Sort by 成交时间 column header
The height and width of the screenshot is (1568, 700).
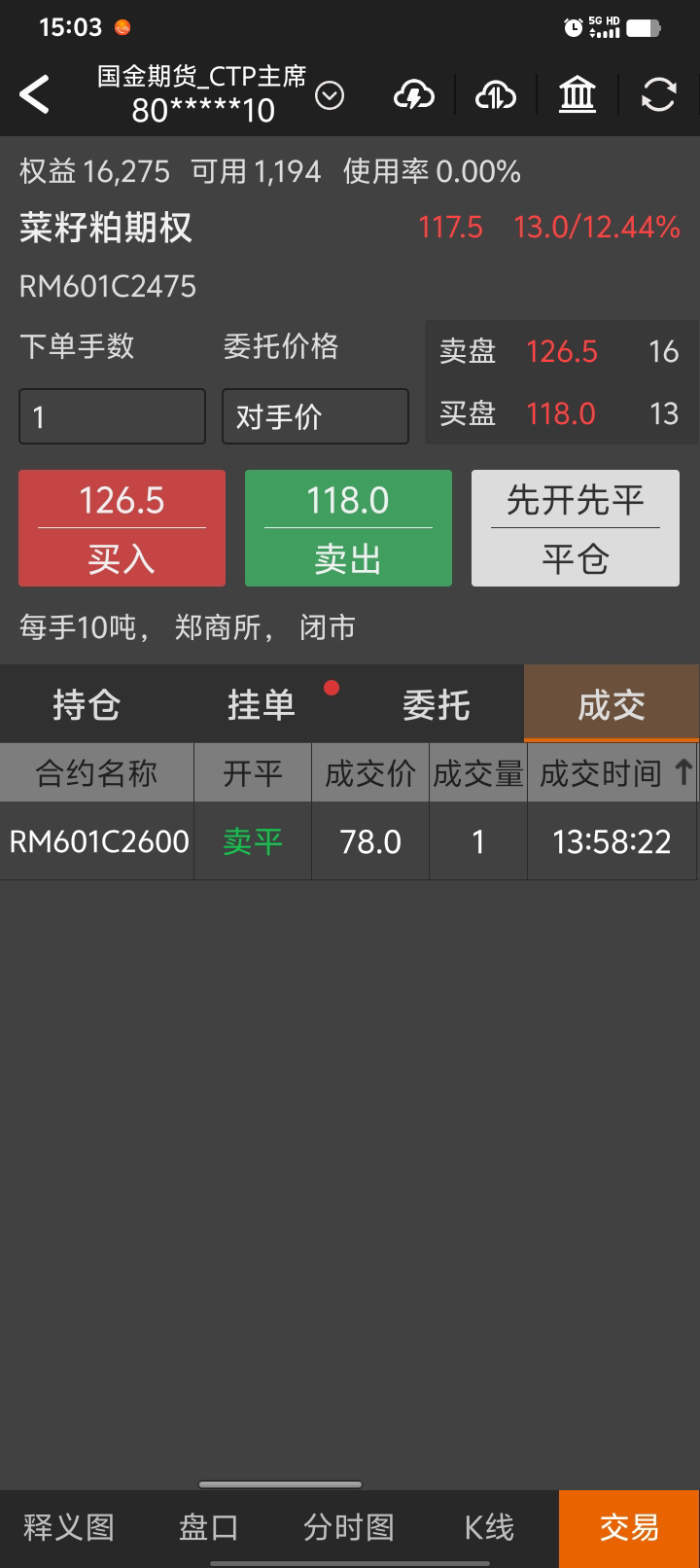pyautogui.click(x=612, y=774)
